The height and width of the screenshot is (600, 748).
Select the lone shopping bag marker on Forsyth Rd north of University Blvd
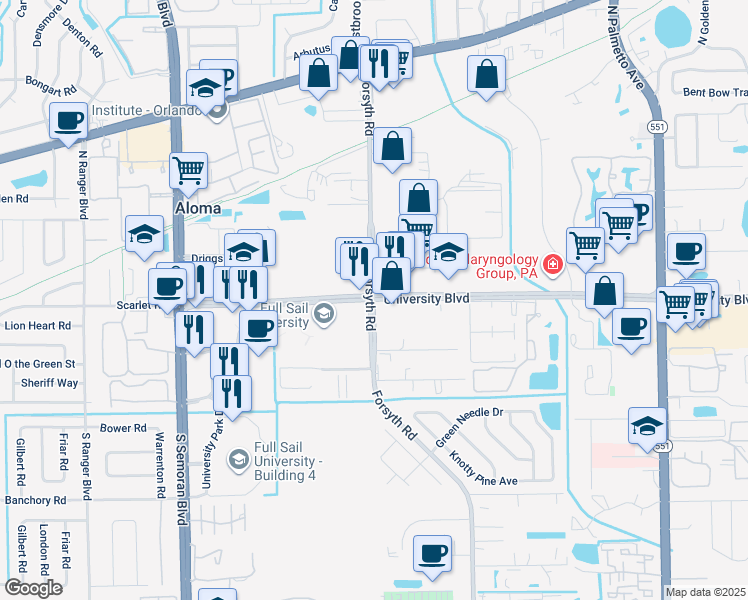click(394, 146)
